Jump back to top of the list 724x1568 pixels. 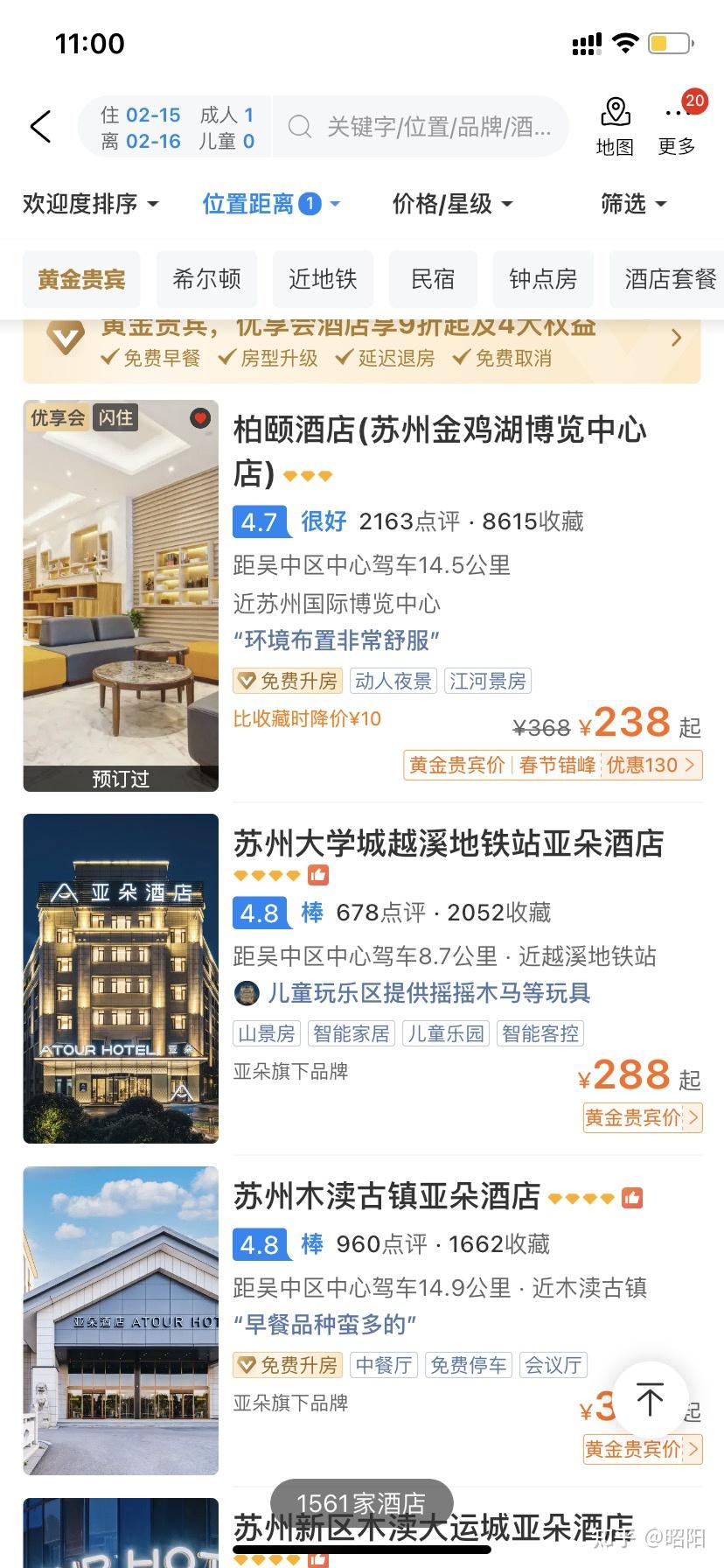(x=650, y=1399)
